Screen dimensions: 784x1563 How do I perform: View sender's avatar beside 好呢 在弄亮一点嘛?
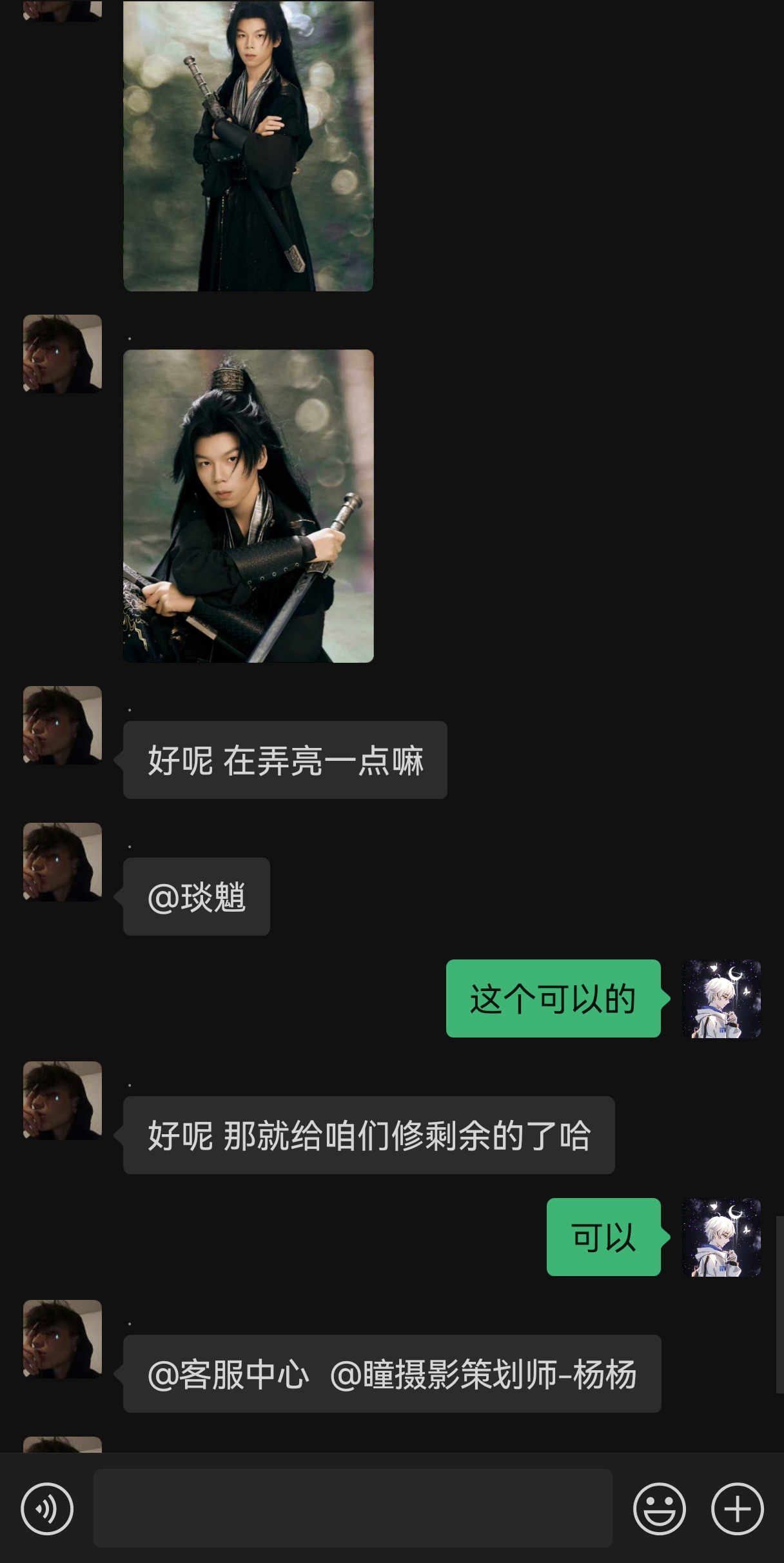(63, 725)
